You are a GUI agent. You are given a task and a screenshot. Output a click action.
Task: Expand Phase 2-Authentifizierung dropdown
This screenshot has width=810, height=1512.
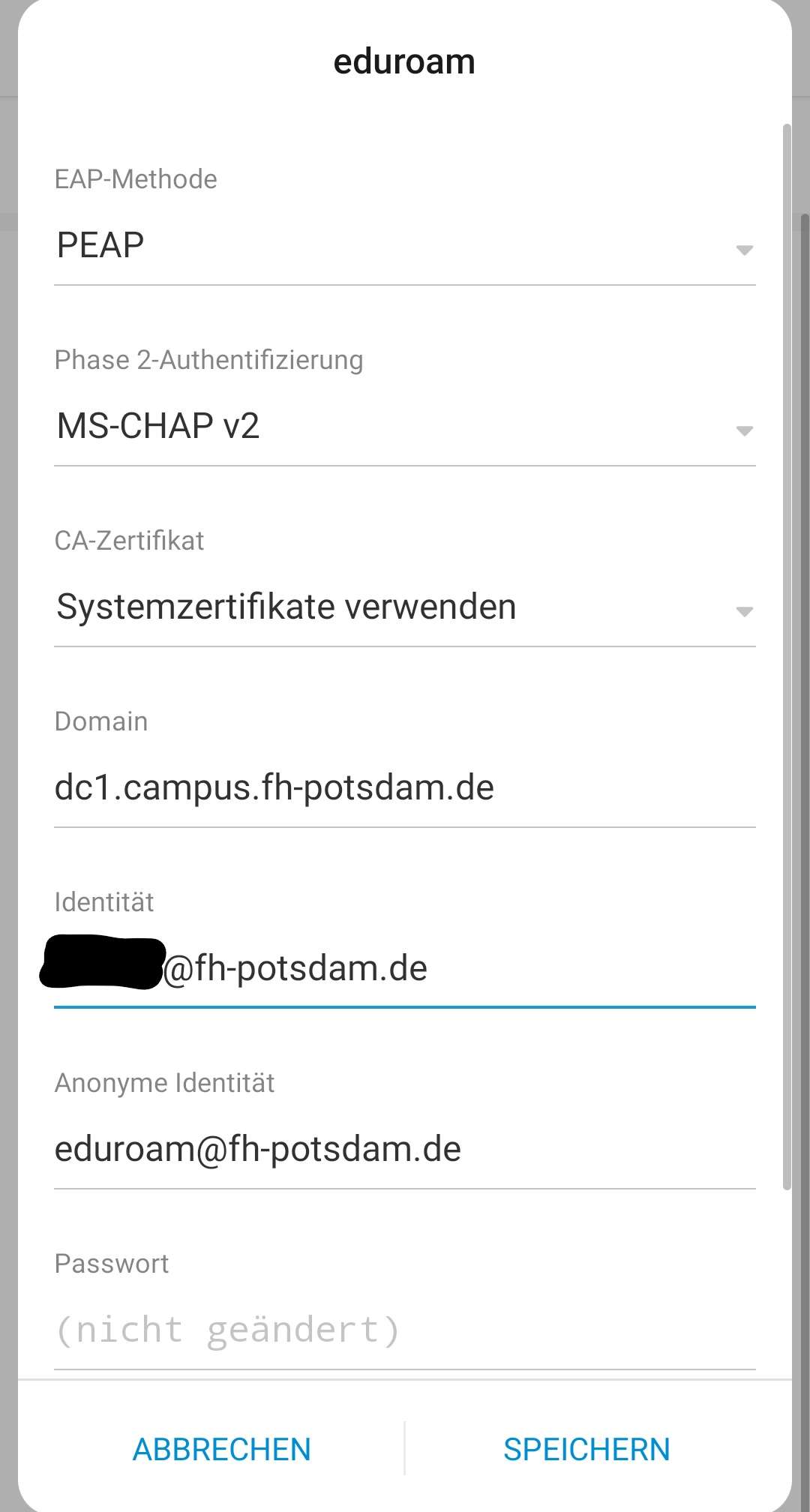click(x=403, y=427)
